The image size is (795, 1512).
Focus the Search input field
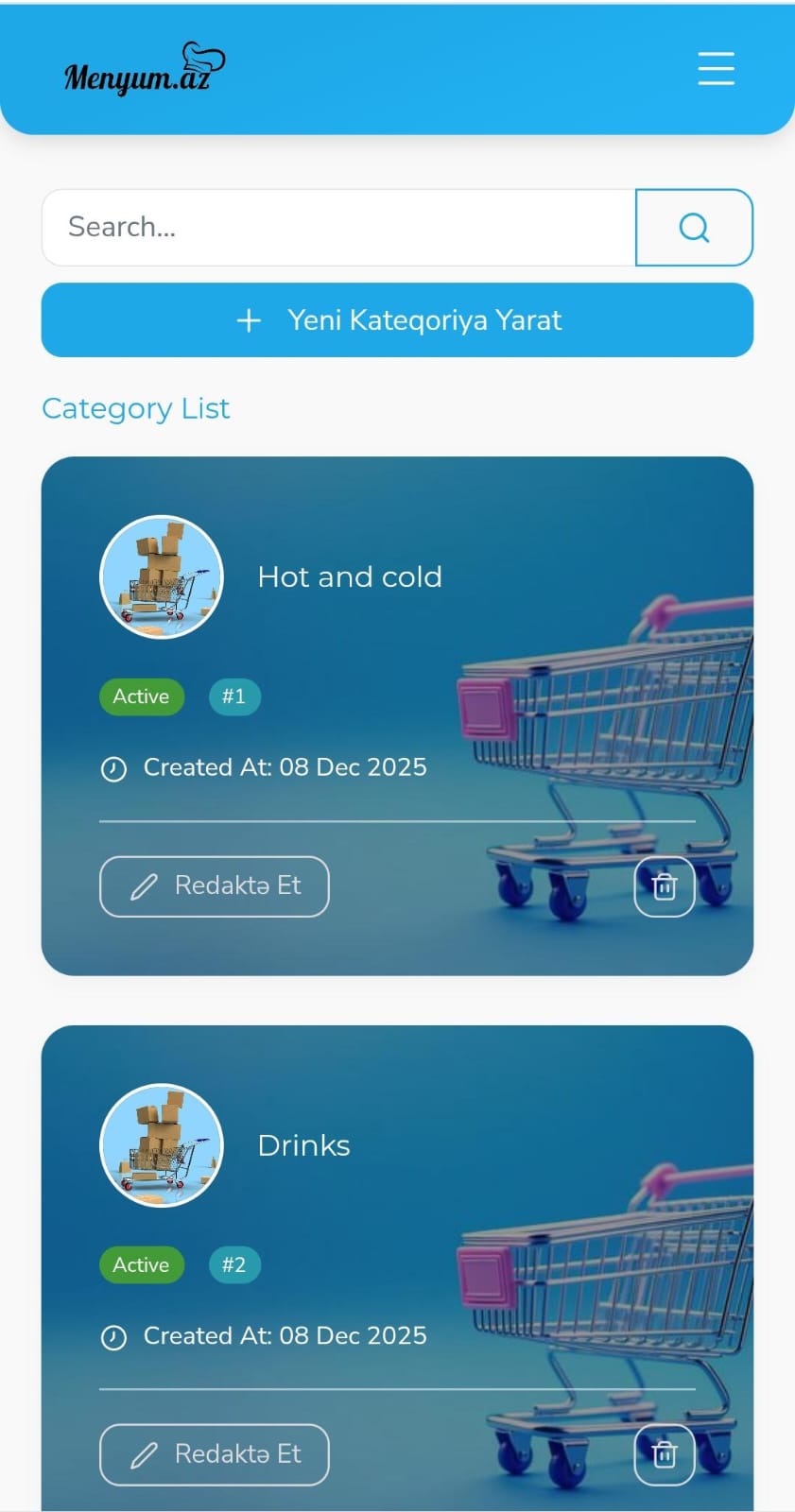click(338, 227)
